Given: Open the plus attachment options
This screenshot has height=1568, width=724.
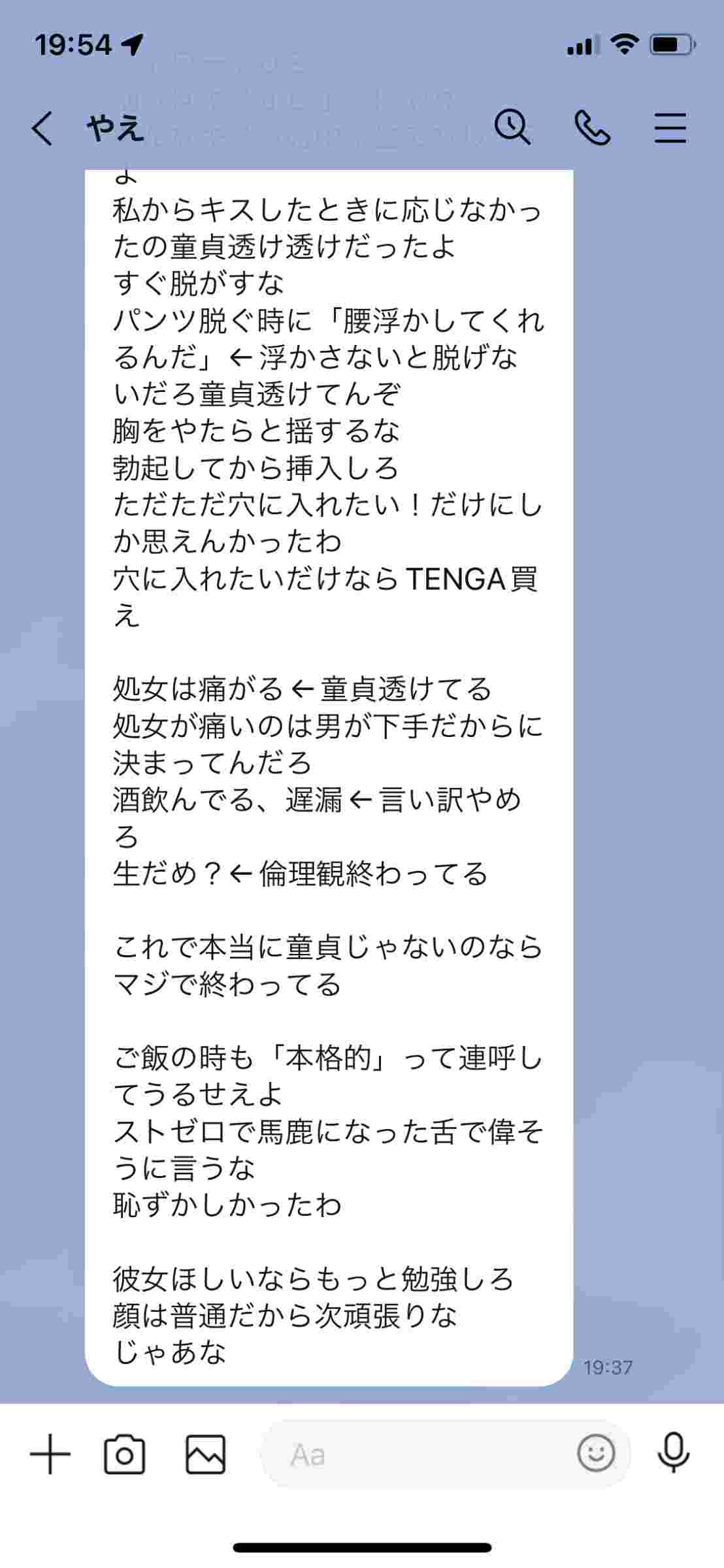Looking at the screenshot, I should [50, 1454].
